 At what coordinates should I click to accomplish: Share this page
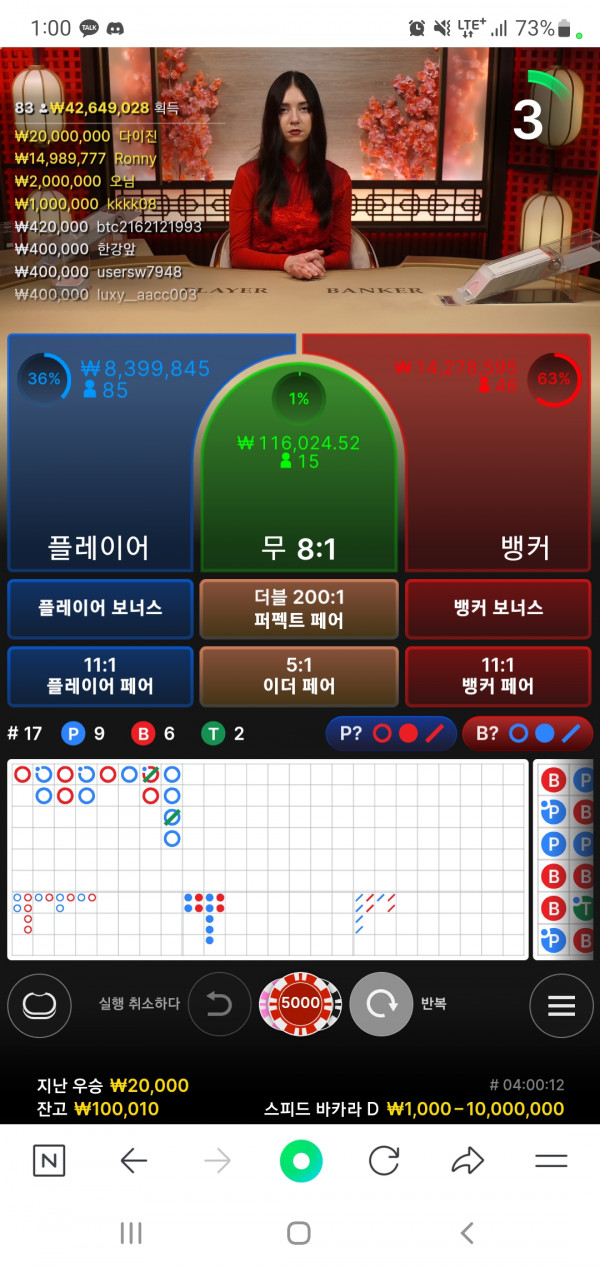[x=467, y=1160]
